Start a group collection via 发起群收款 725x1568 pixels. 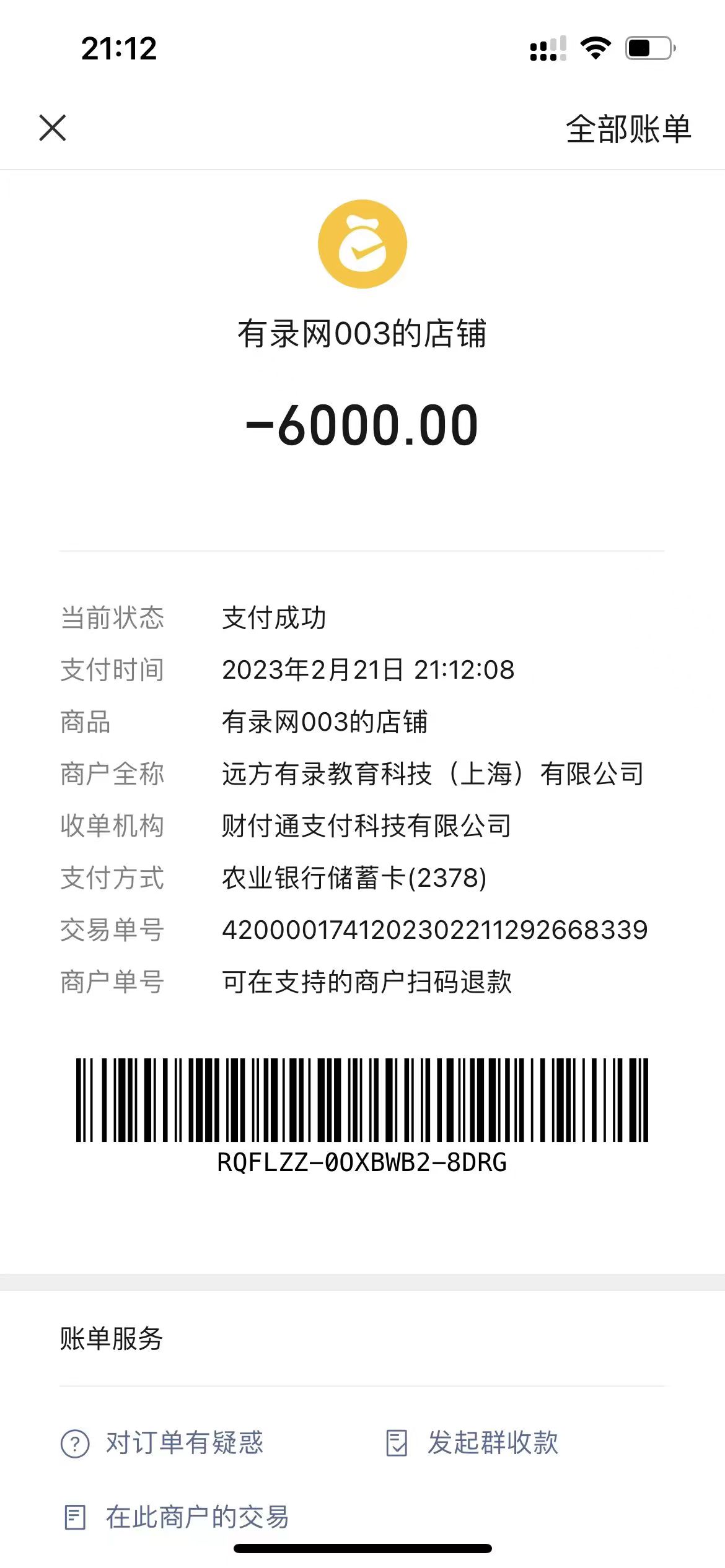pyautogui.click(x=472, y=1442)
